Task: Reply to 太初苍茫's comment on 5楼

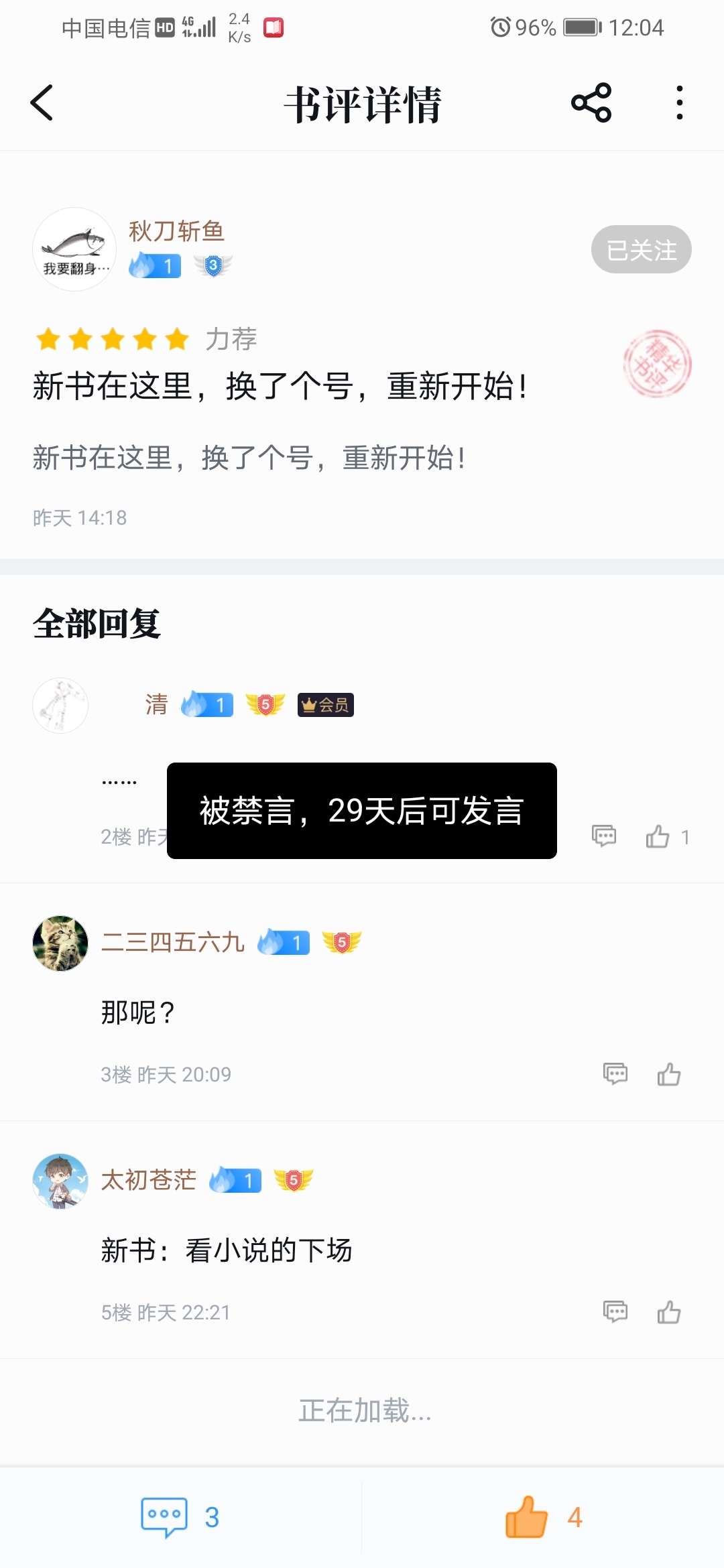Action: [x=615, y=1311]
